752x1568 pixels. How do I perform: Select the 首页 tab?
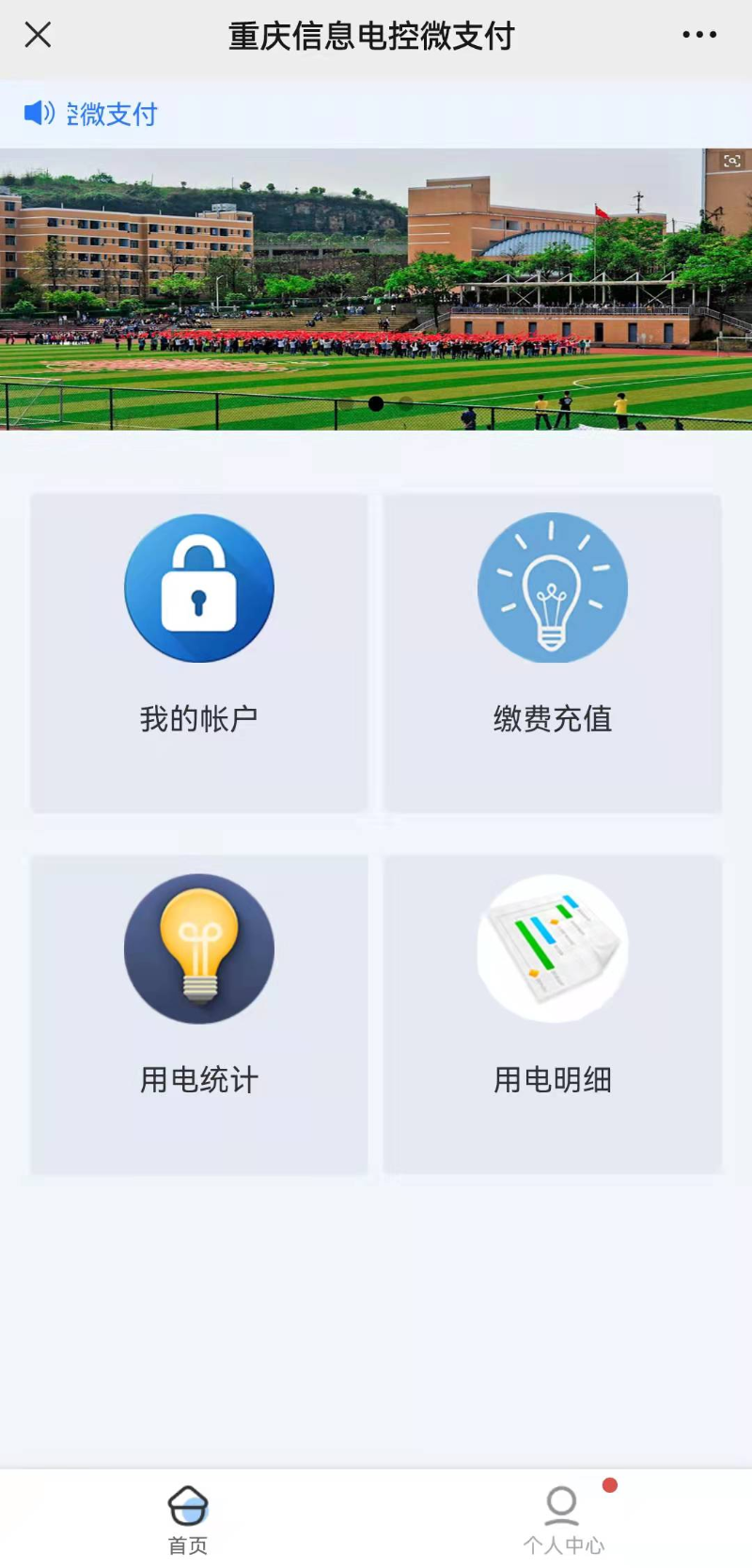click(187, 1518)
